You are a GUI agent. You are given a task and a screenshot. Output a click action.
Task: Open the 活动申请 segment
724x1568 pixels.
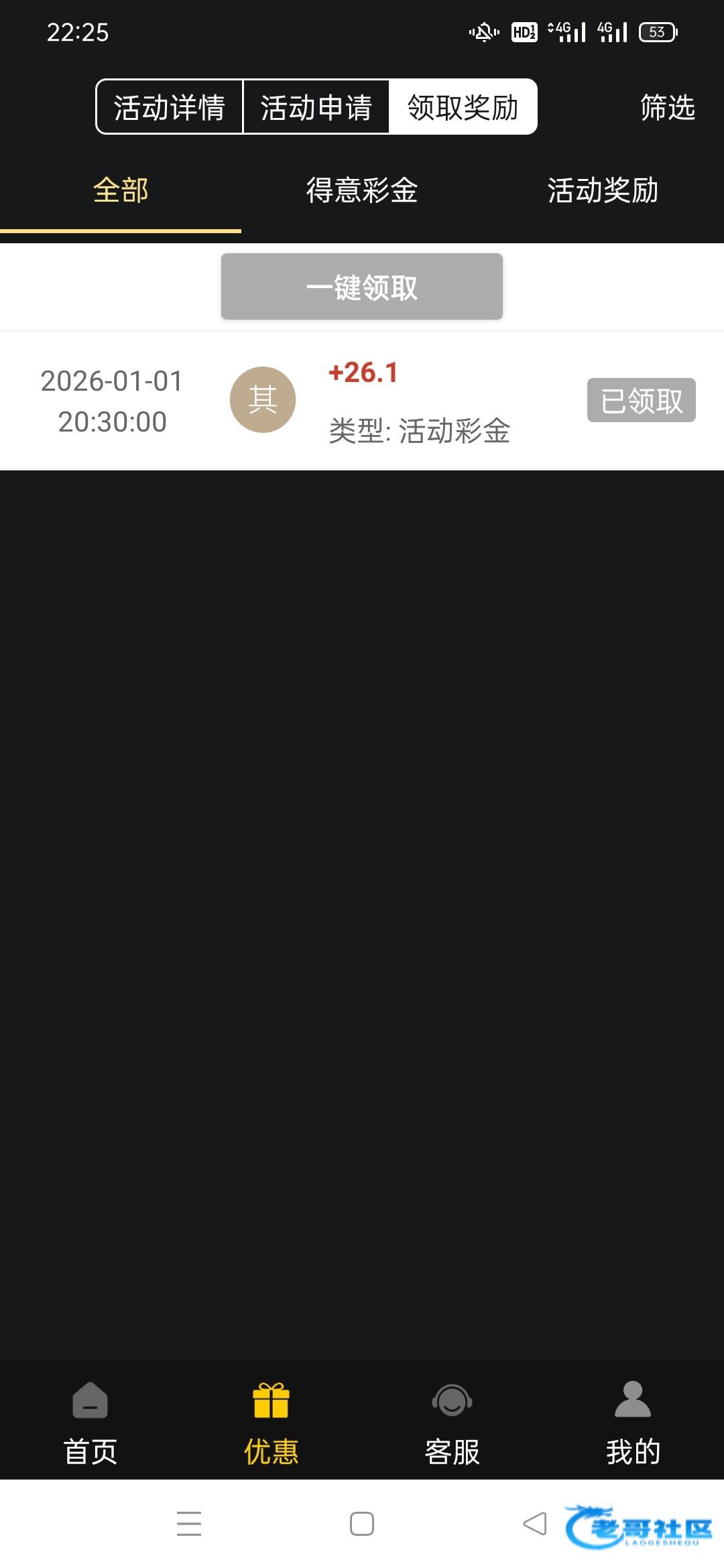tap(316, 107)
